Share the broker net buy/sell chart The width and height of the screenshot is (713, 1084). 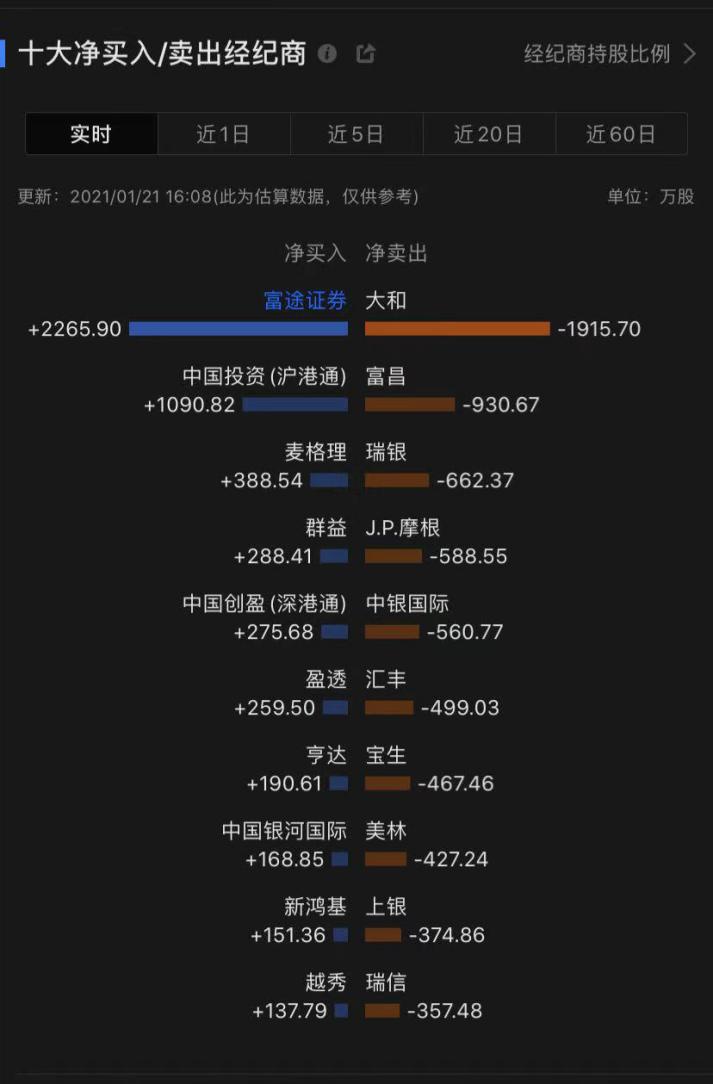coord(366,54)
